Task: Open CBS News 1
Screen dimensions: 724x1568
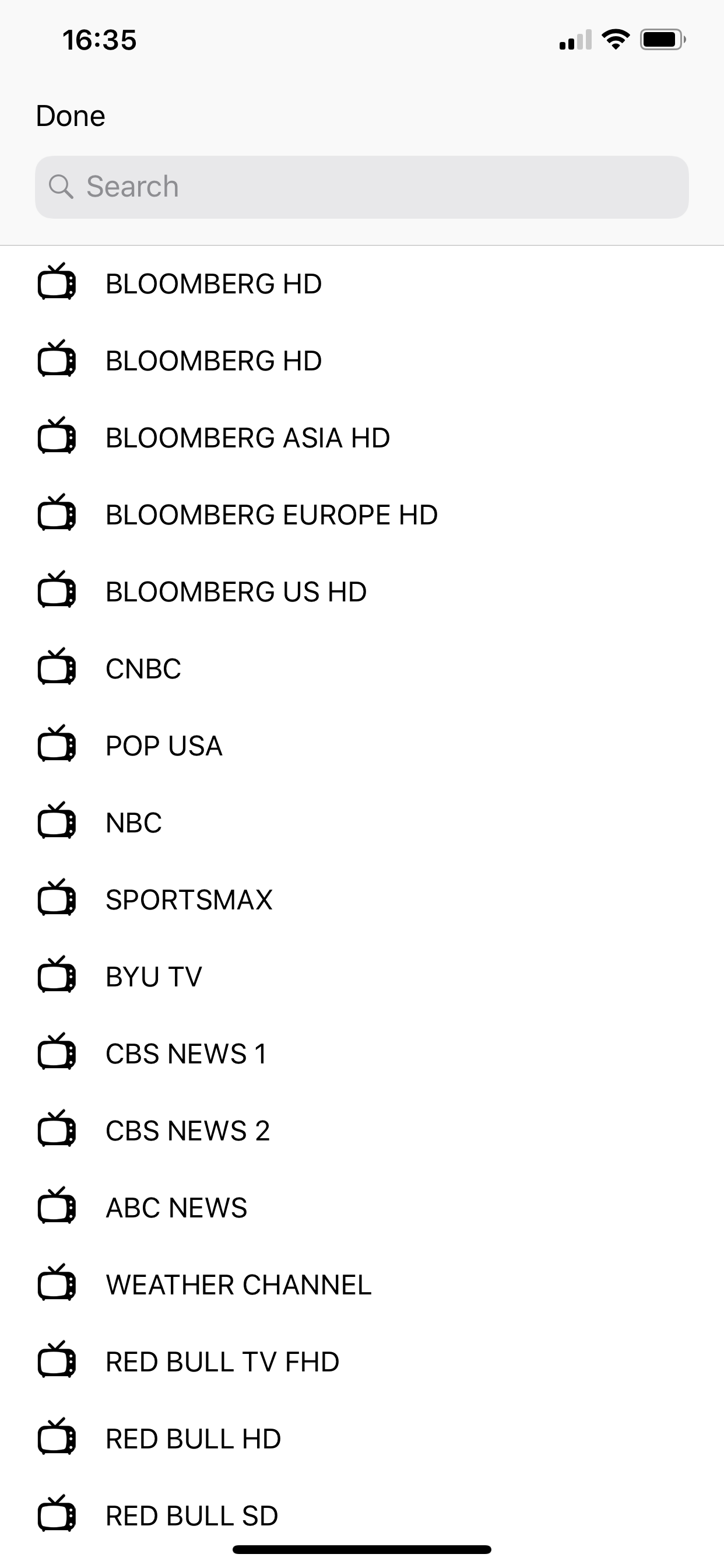Action: (186, 1053)
